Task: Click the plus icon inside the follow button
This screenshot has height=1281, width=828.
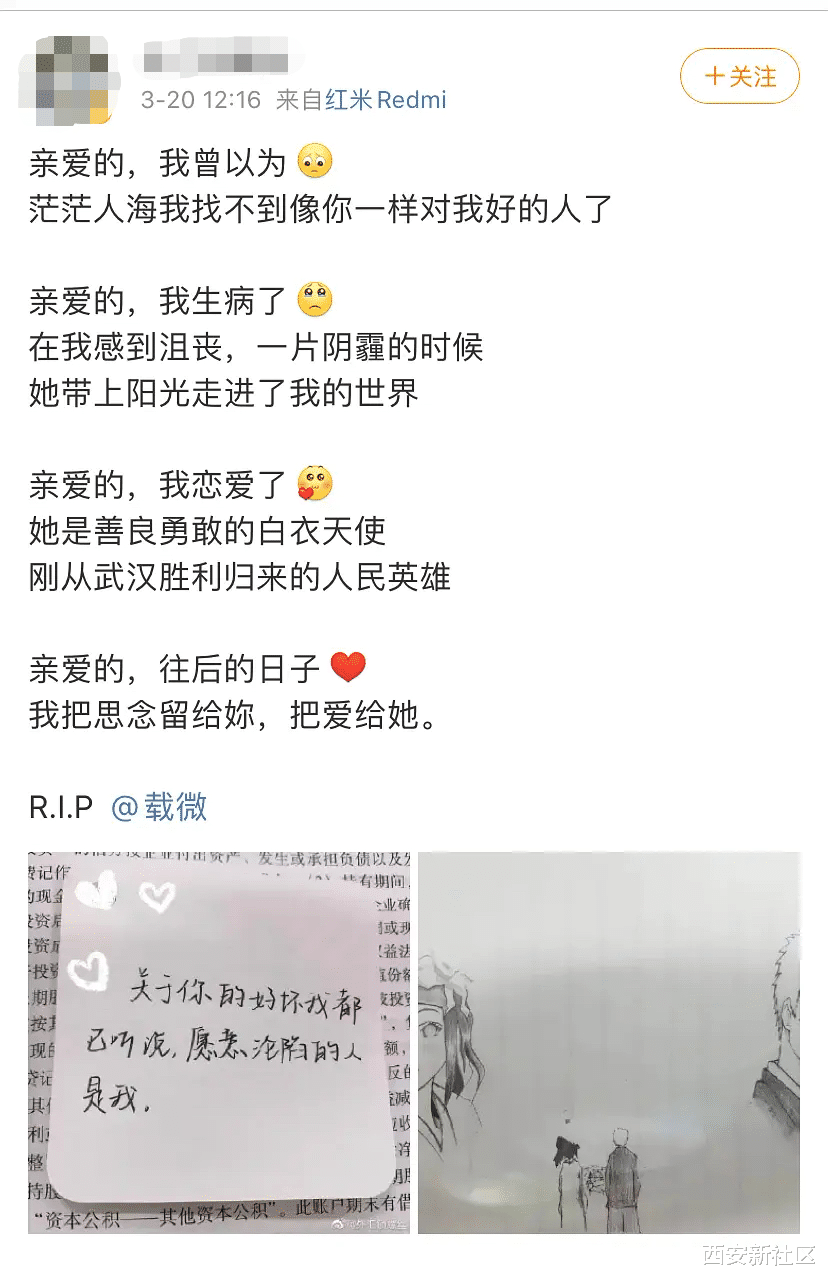Action: coord(716,76)
